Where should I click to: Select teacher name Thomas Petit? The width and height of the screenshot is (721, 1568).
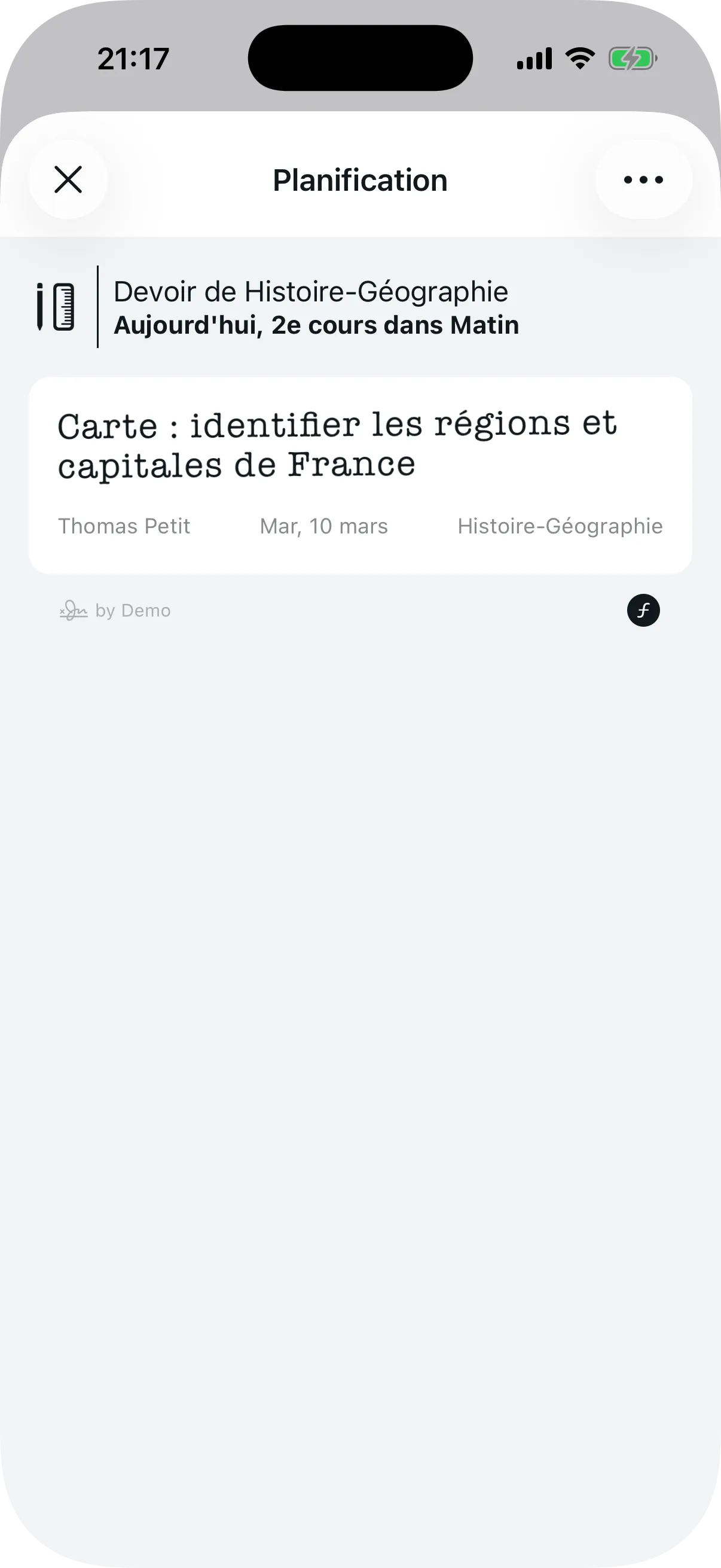click(x=124, y=526)
